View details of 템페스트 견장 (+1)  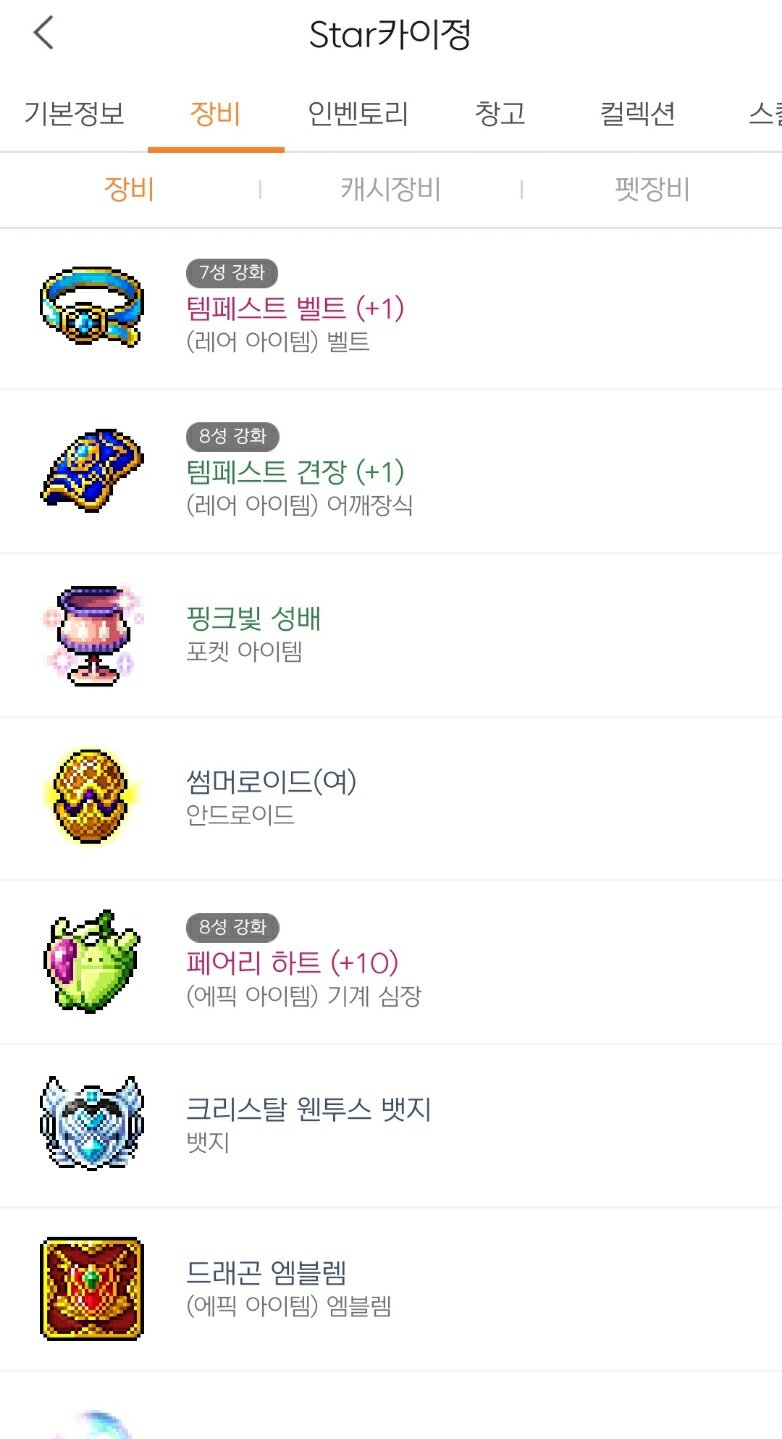pyautogui.click(x=391, y=472)
